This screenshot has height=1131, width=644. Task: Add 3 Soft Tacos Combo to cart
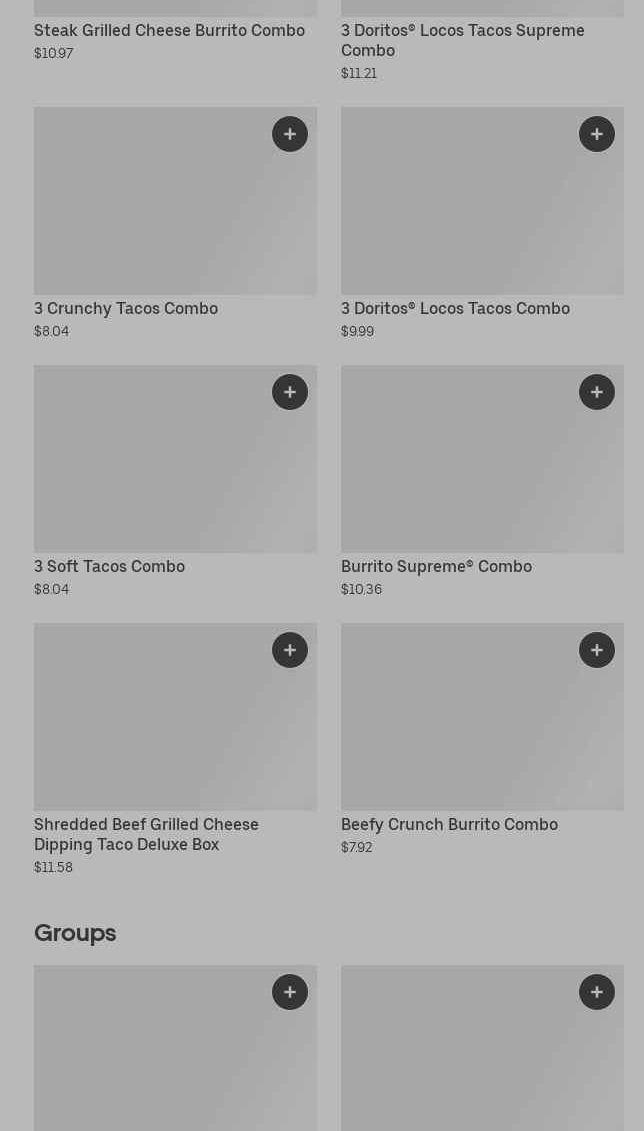[290, 392]
